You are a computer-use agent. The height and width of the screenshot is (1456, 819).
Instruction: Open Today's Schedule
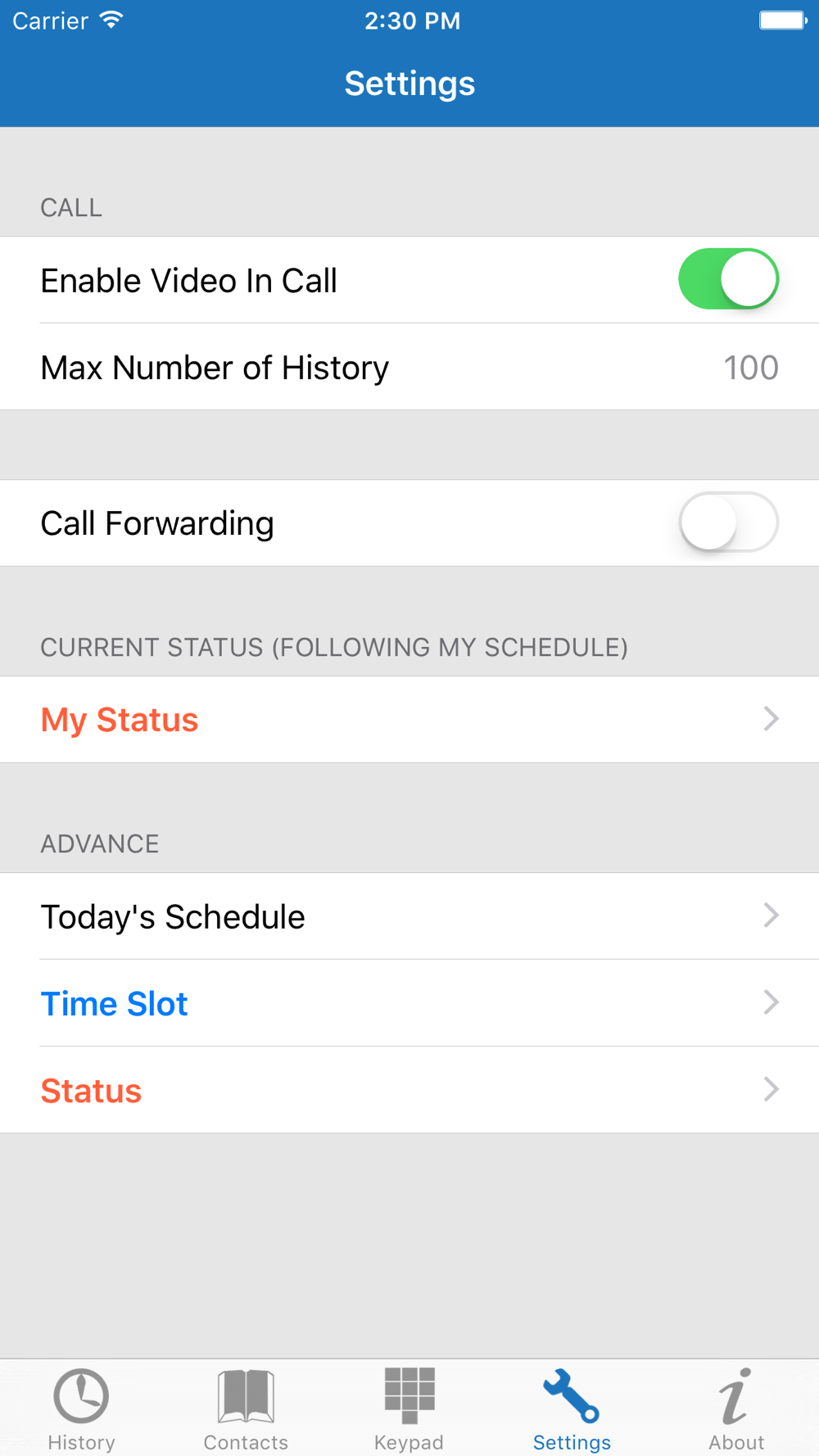pyautogui.click(x=409, y=916)
